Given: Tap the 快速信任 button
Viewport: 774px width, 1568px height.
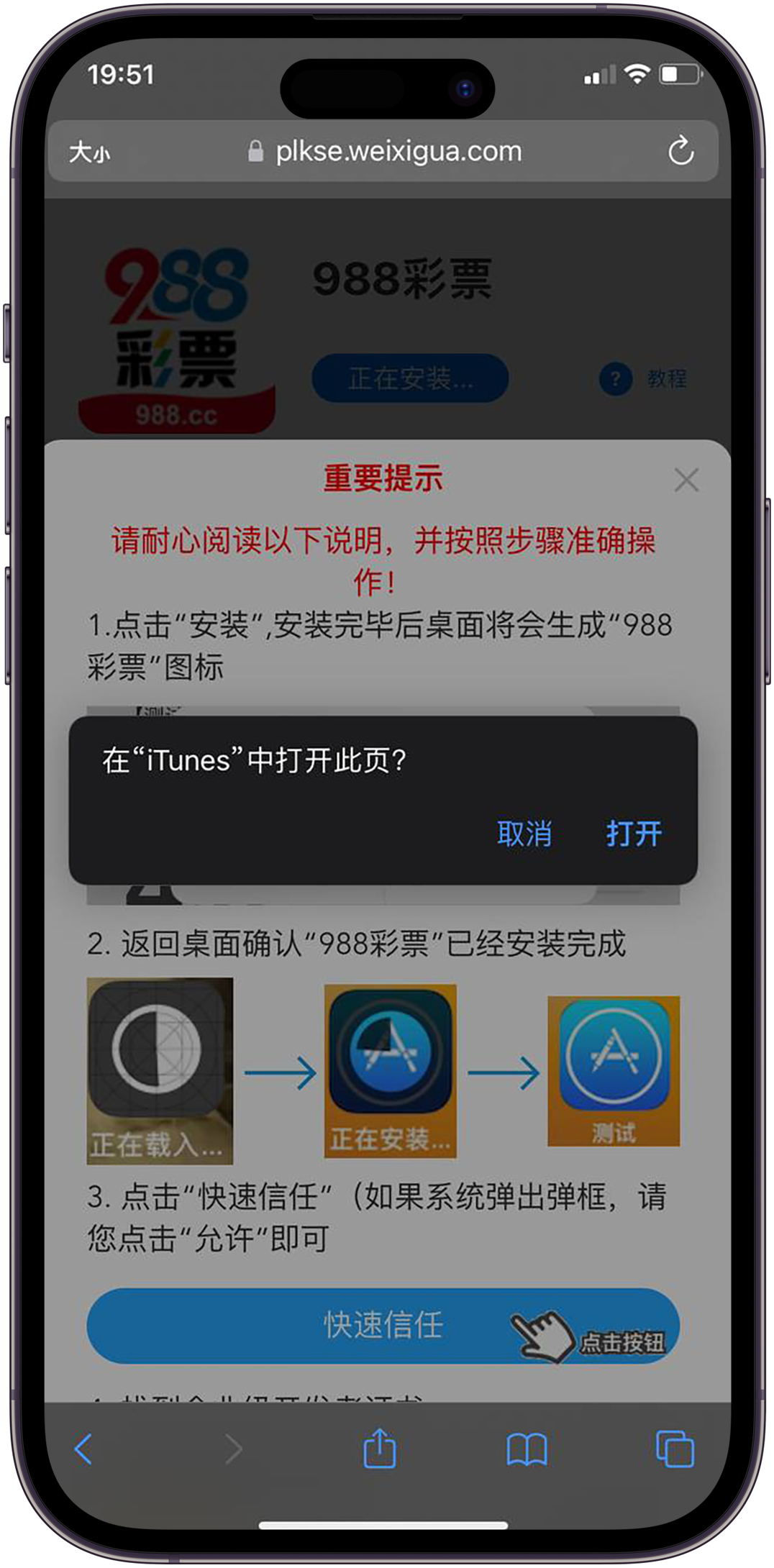Looking at the screenshot, I should pyautogui.click(x=383, y=1326).
